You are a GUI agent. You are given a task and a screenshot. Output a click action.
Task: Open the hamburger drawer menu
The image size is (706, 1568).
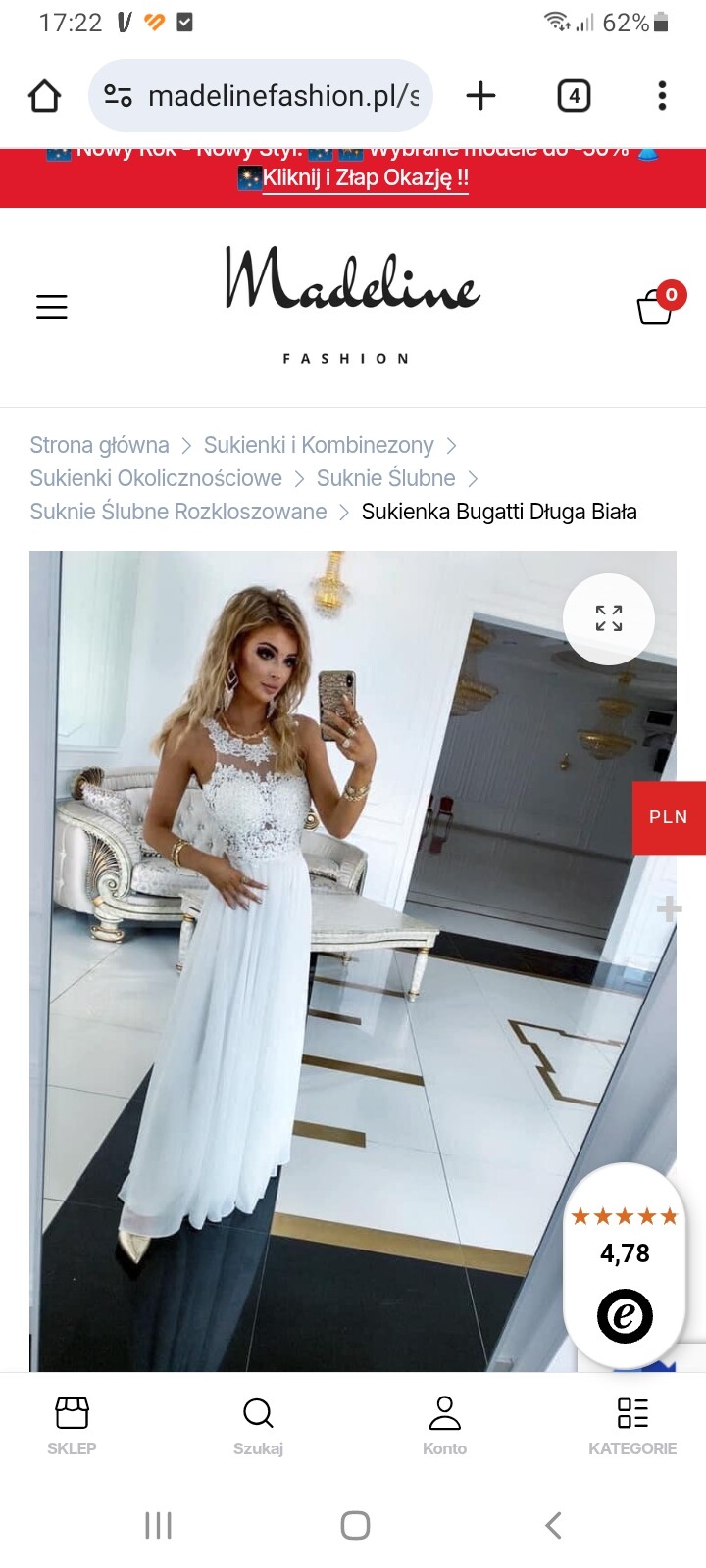click(x=52, y=307)
